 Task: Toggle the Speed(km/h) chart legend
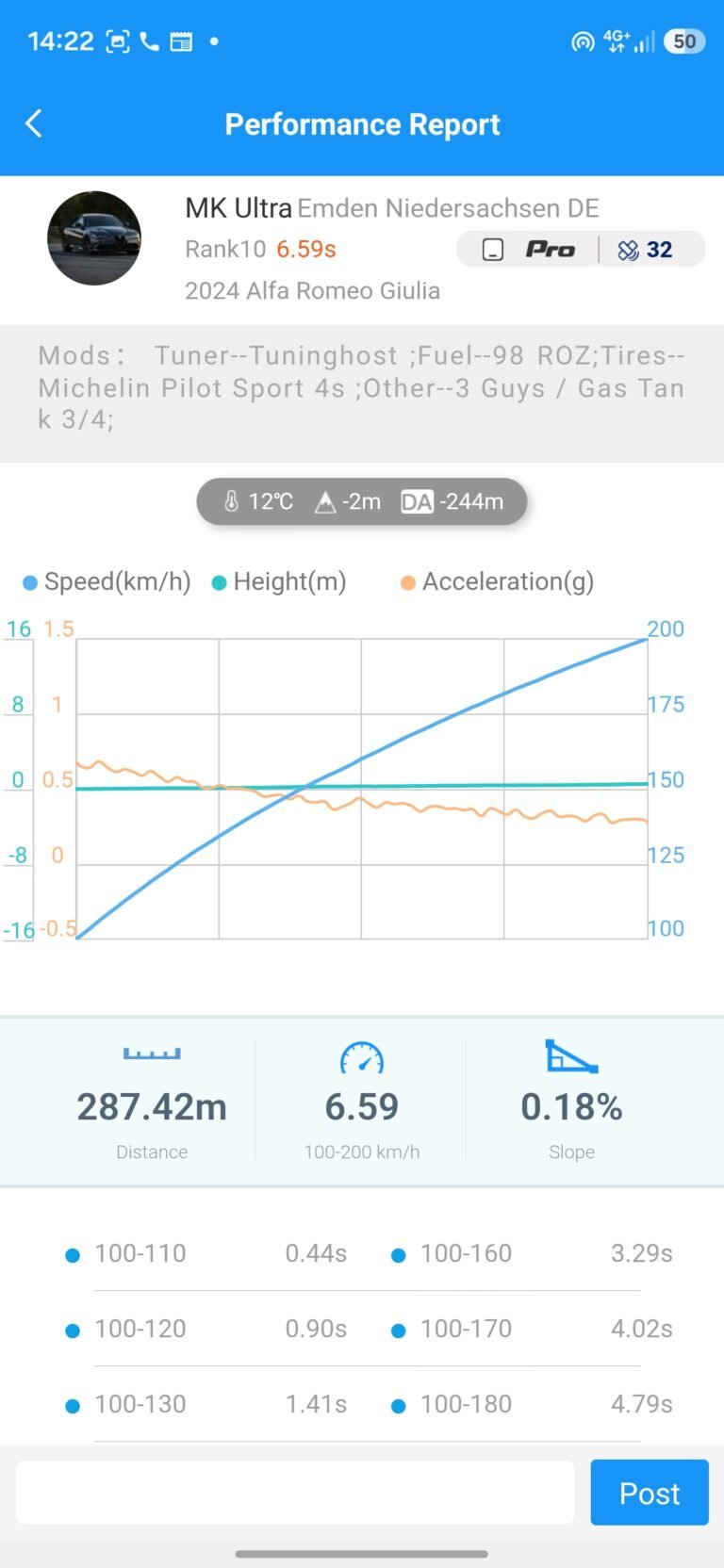click(107, 582)
